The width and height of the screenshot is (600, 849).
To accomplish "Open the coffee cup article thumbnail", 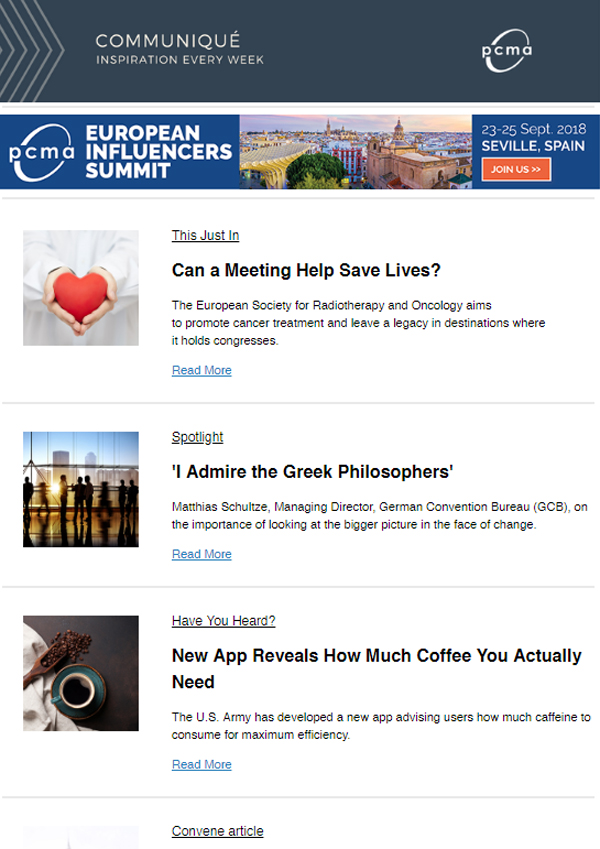I will tap(81, 673).
